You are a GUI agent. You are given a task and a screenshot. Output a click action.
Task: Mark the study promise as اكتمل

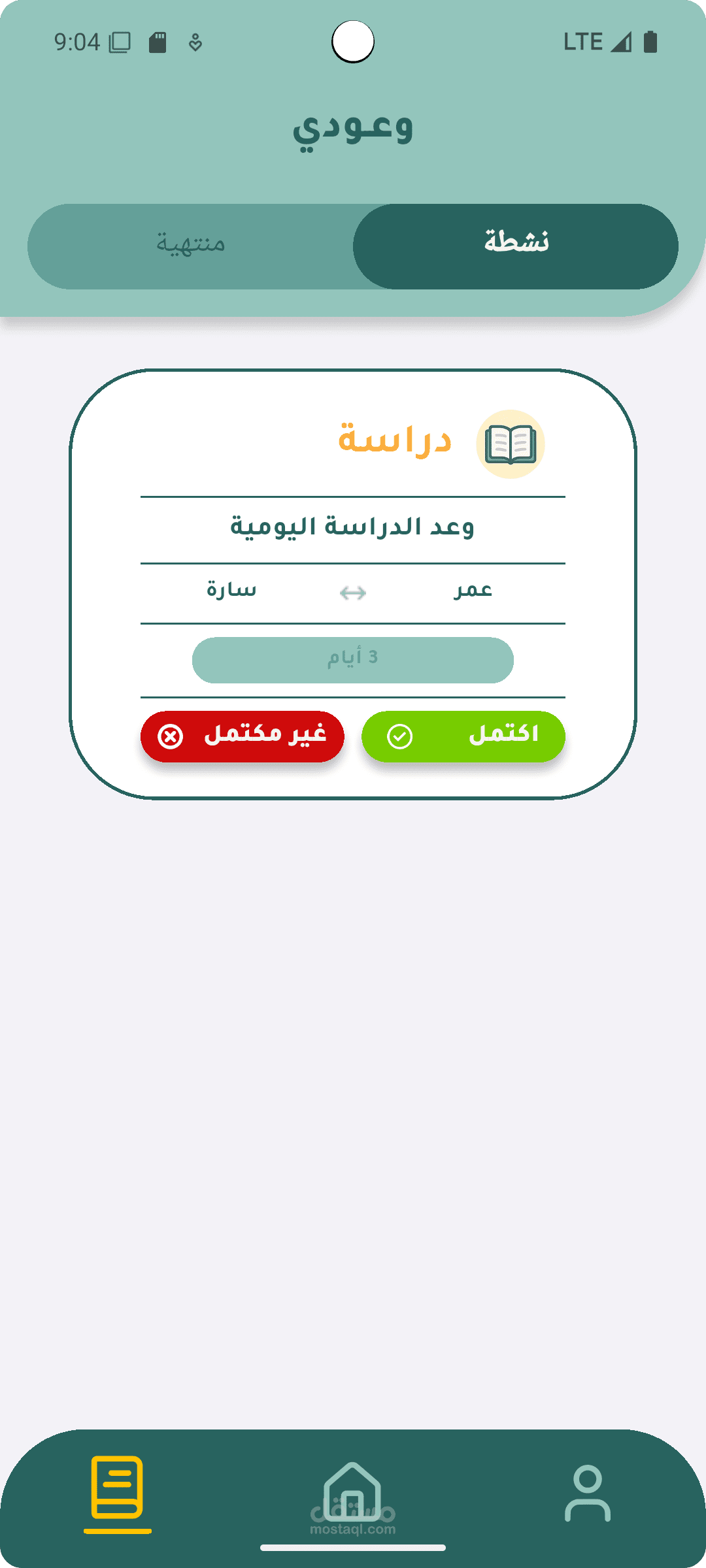point(463,736)
